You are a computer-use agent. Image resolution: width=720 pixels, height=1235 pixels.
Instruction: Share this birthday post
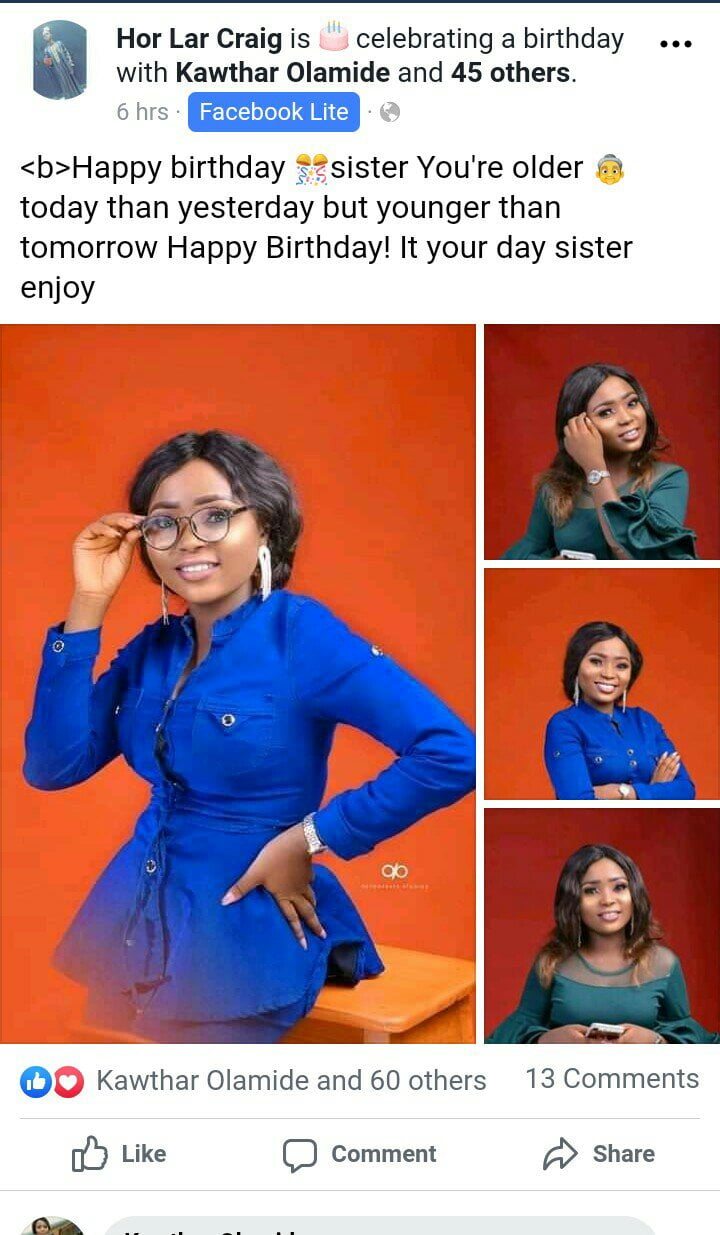(599, 1154)
